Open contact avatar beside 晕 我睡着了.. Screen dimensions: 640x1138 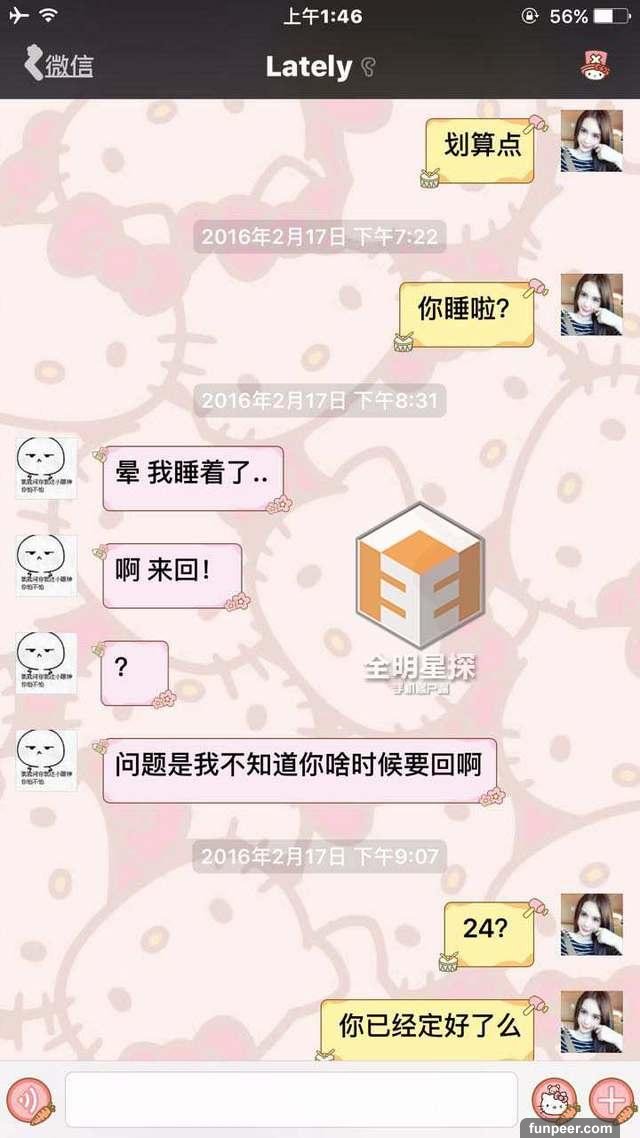[x=46, y=468]
